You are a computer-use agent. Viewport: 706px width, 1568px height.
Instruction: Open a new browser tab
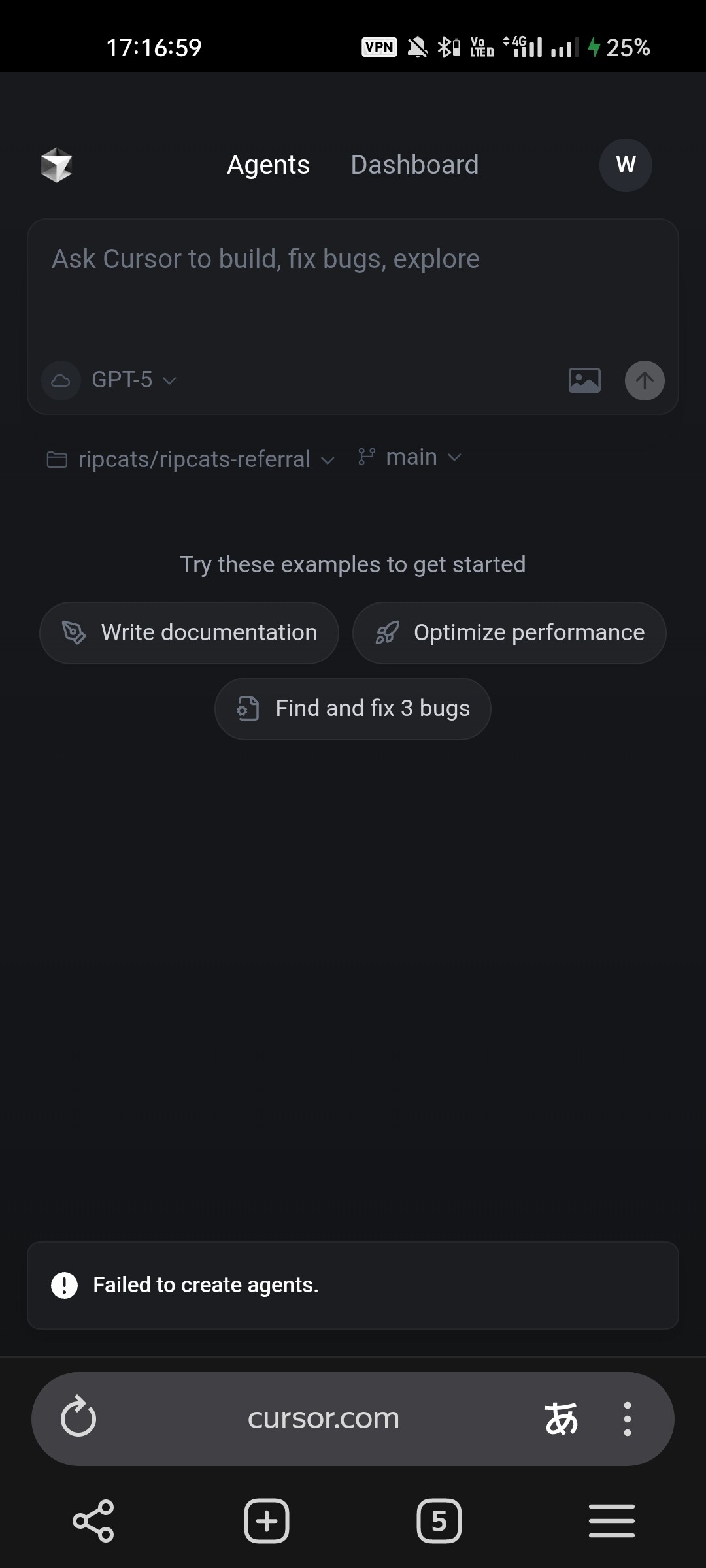coord(266,1520)
